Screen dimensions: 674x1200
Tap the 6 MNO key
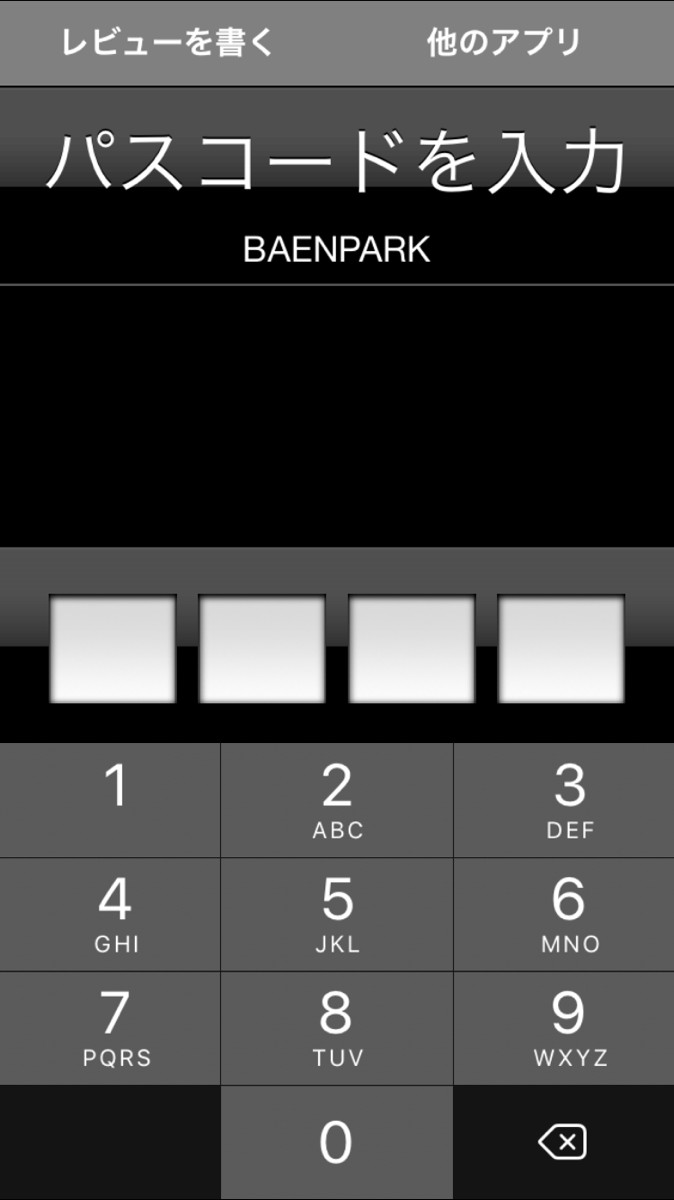click(x=564, y=914)
